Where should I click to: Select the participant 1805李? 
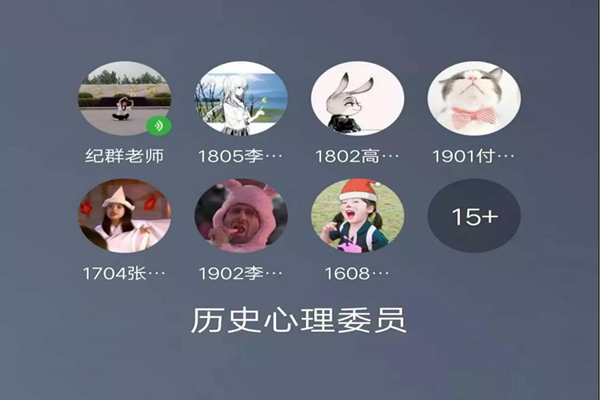click(241, 98)
